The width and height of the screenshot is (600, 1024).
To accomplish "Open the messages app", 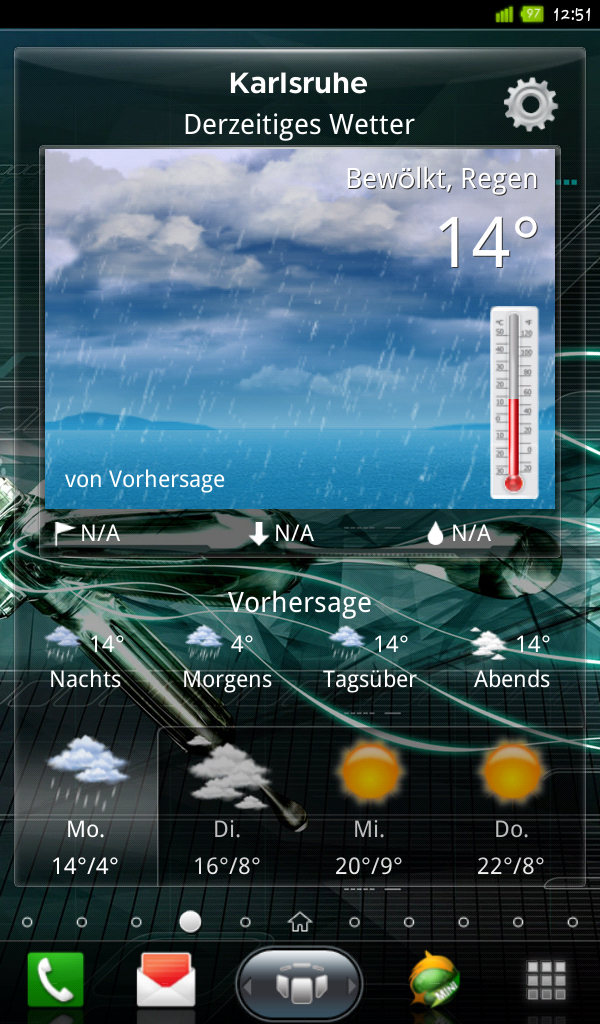I will [166, 980].
